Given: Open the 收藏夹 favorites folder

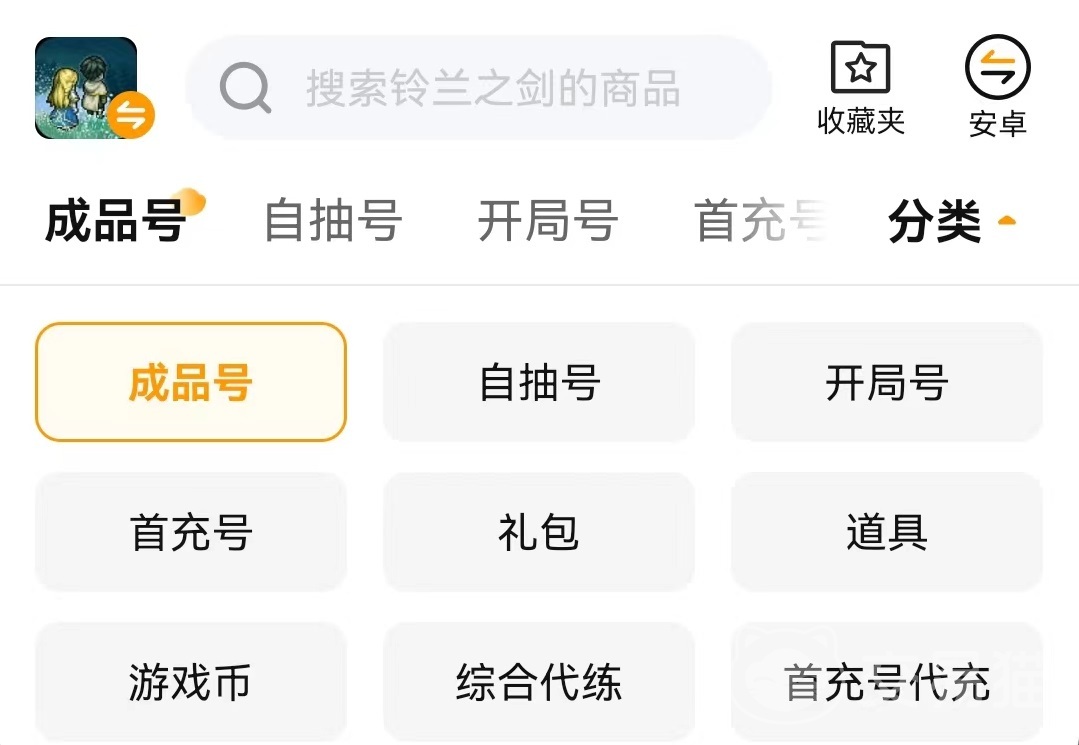Looking at the screenshot, I should 860,88.
